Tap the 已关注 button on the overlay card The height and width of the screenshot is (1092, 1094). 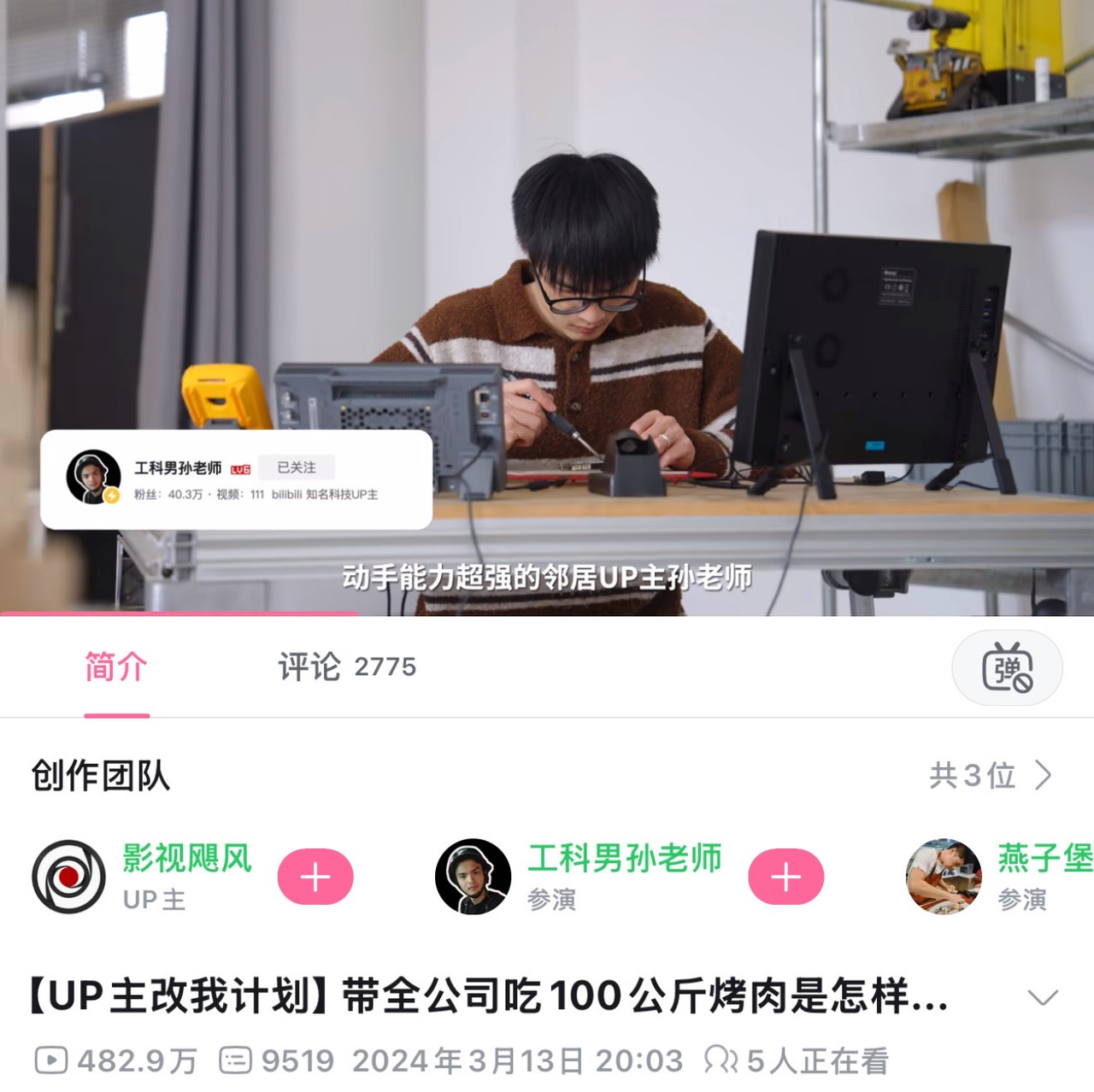(x=297, y=467)
